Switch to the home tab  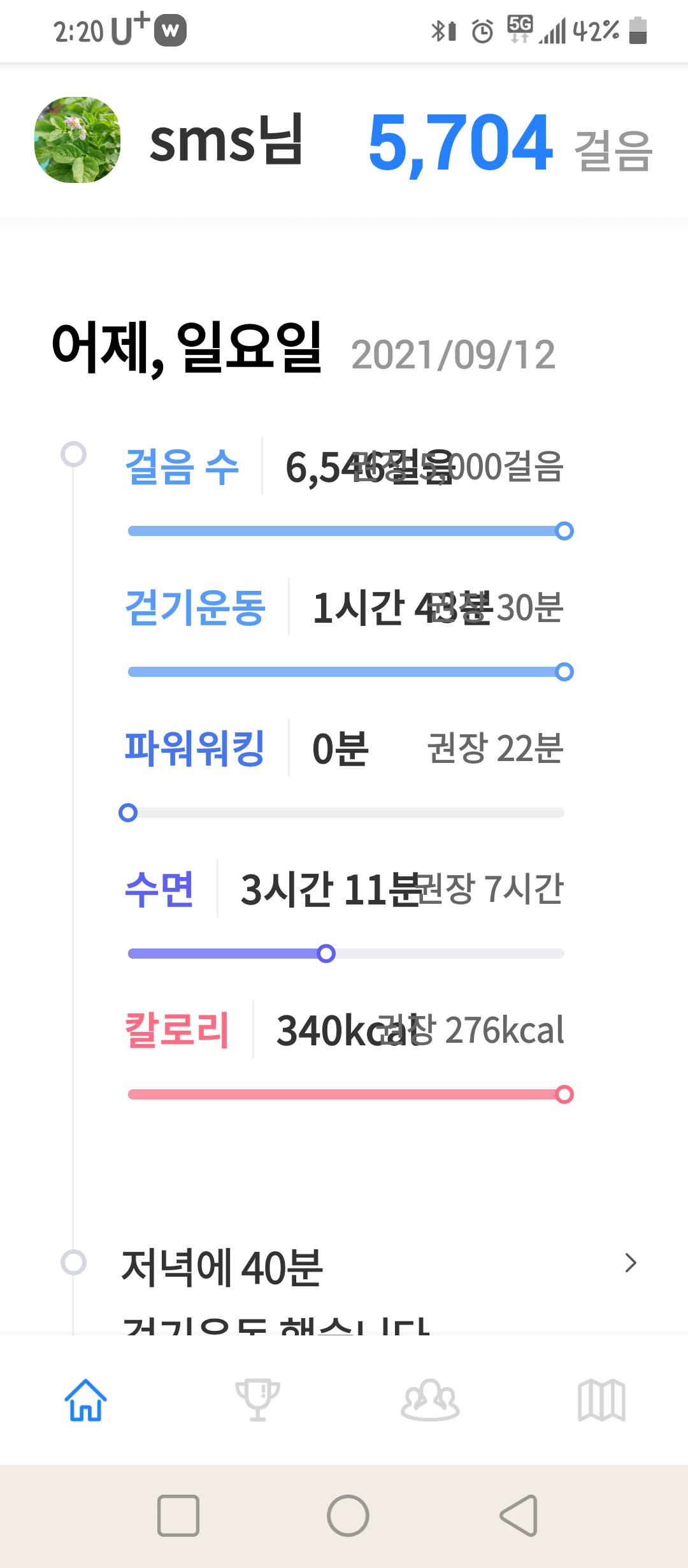(86, 1400)
